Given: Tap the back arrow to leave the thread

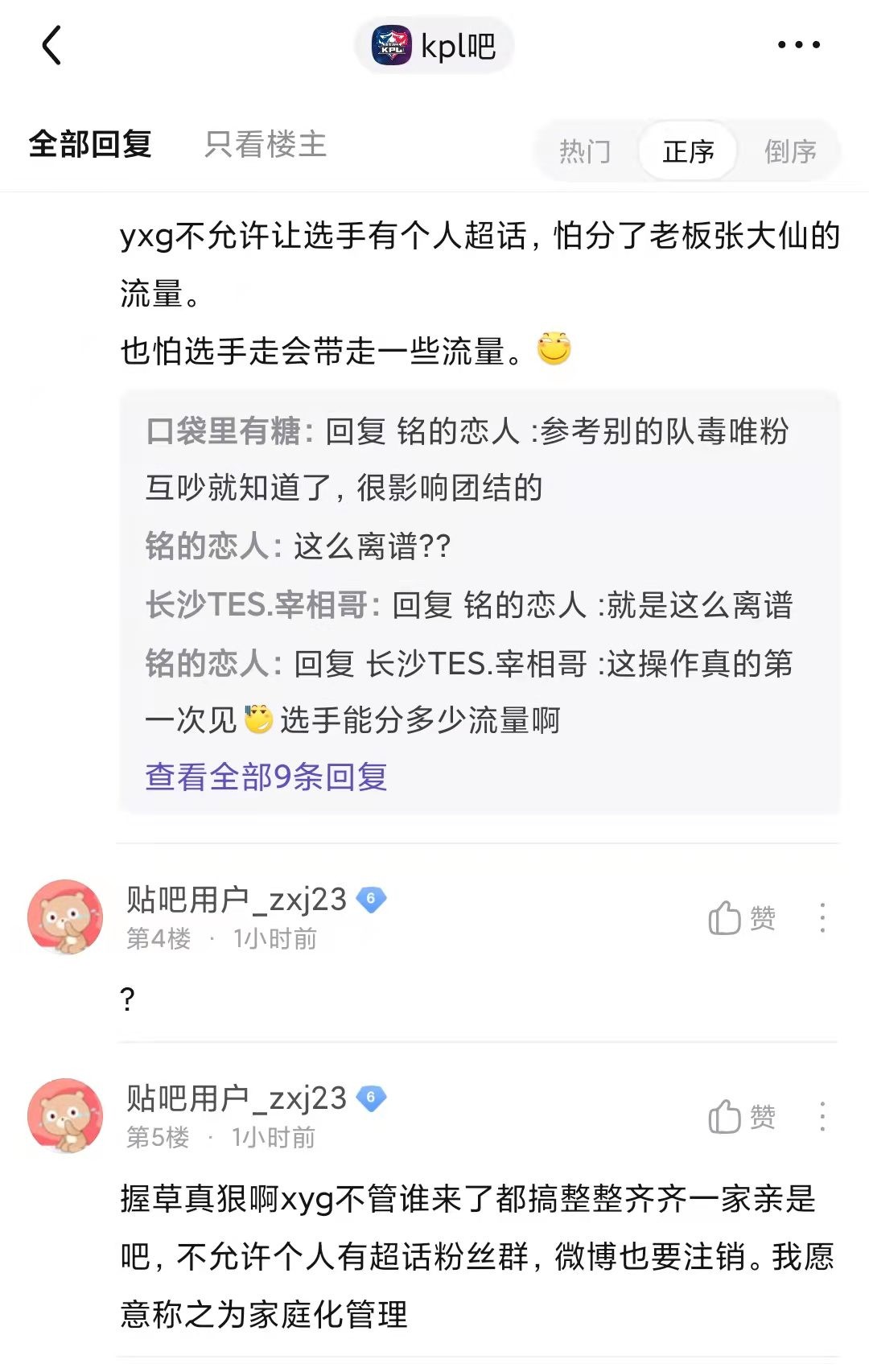Looking at the screenshot, I should click(51, 46).
